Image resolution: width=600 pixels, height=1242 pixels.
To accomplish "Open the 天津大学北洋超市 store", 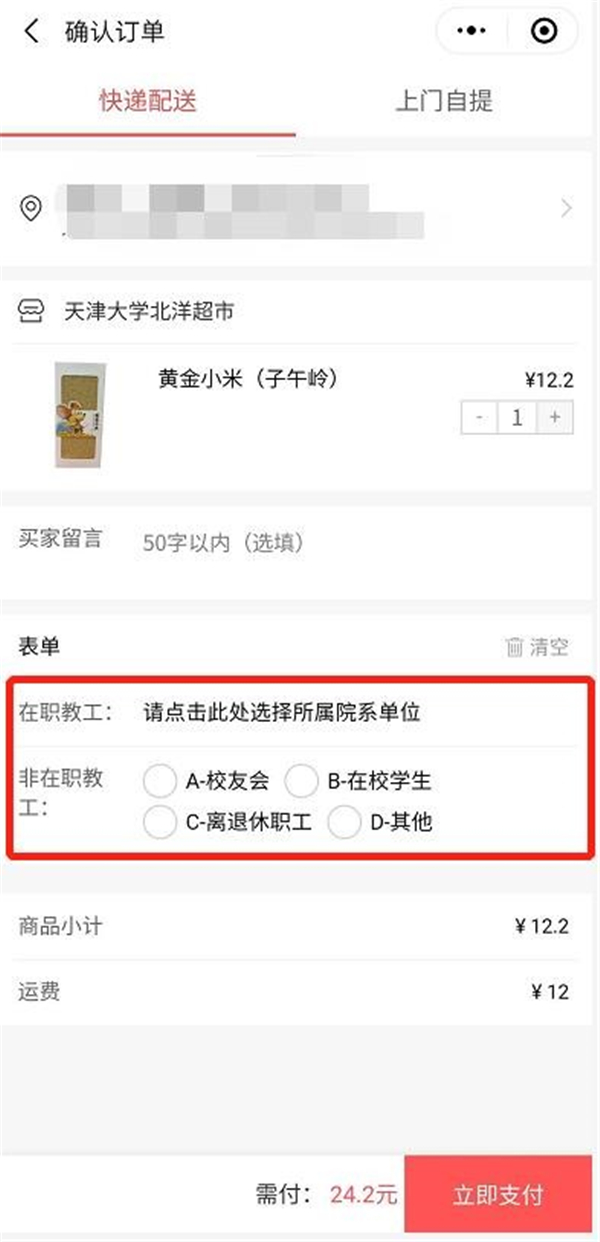I will [x=149, y=313].
